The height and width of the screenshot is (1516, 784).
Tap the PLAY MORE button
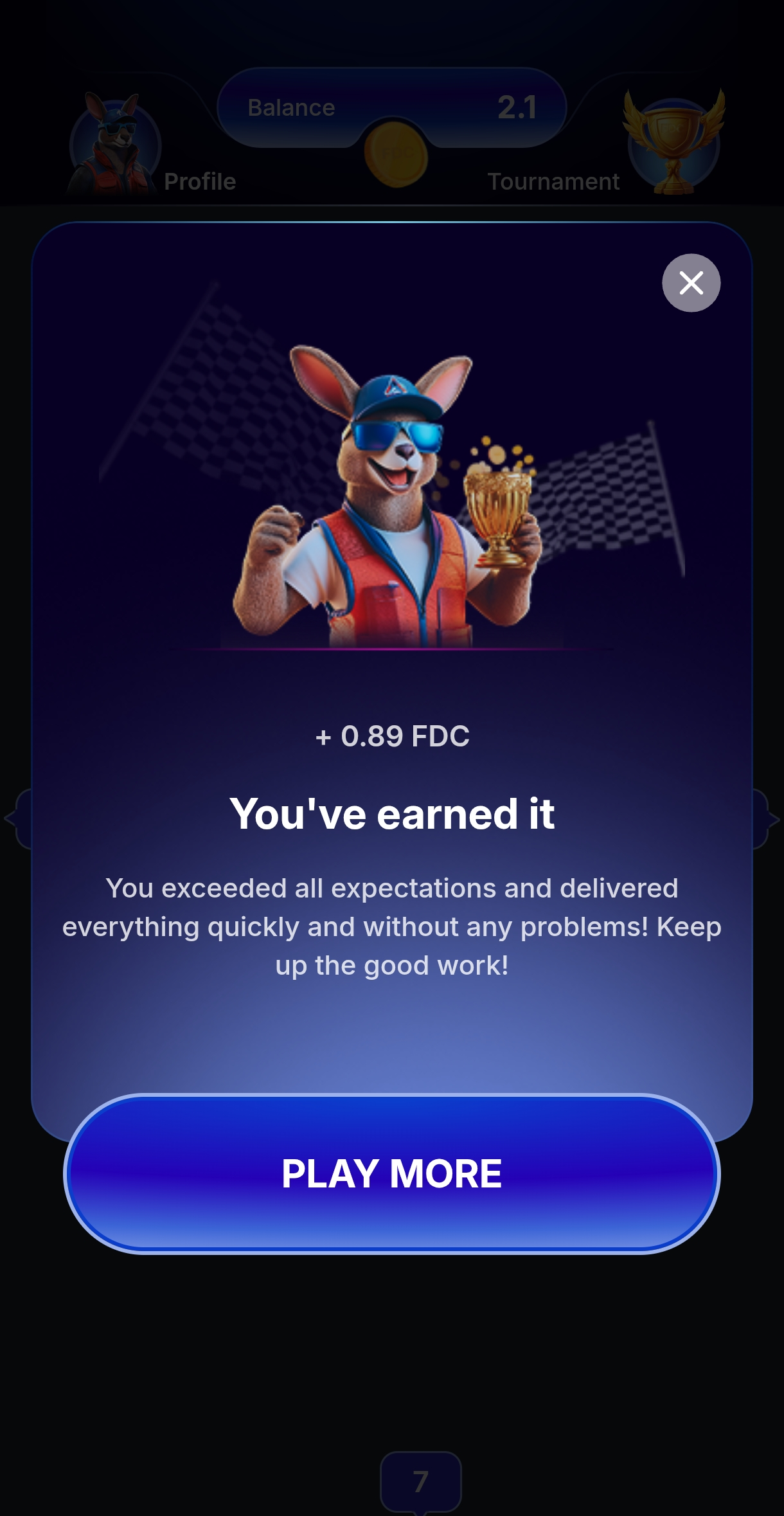click(391, 1173)
